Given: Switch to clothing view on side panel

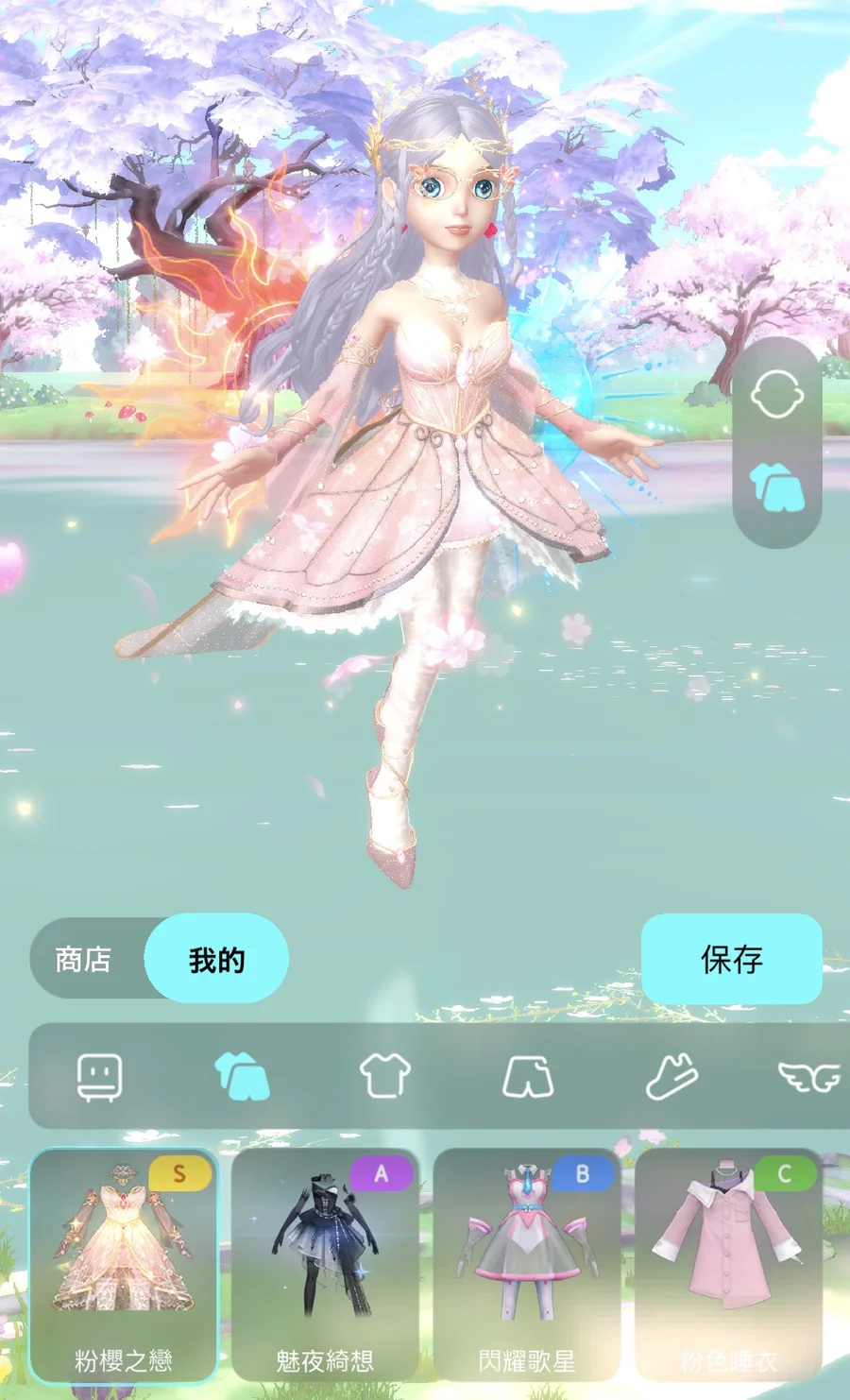Looking at the screenshot, I should click(x=777, y=486).
